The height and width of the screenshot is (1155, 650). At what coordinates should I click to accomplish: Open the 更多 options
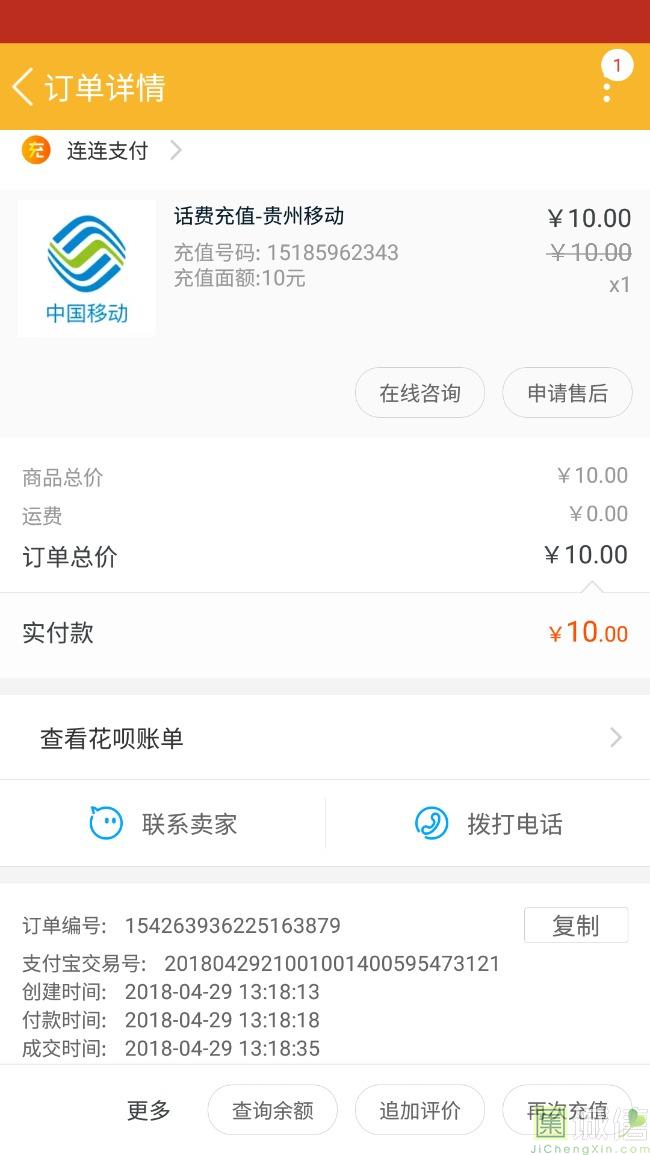click(149, 1110)
